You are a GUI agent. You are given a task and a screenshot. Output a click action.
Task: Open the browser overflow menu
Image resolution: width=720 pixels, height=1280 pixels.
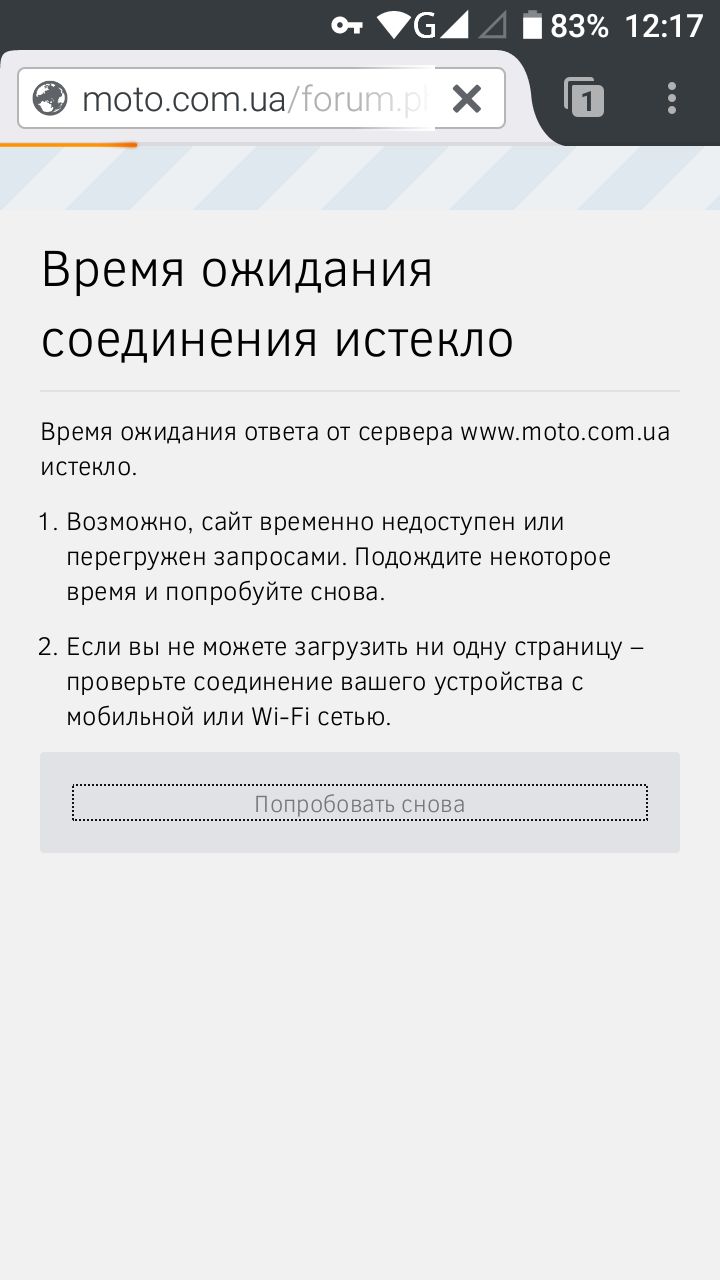671,98
